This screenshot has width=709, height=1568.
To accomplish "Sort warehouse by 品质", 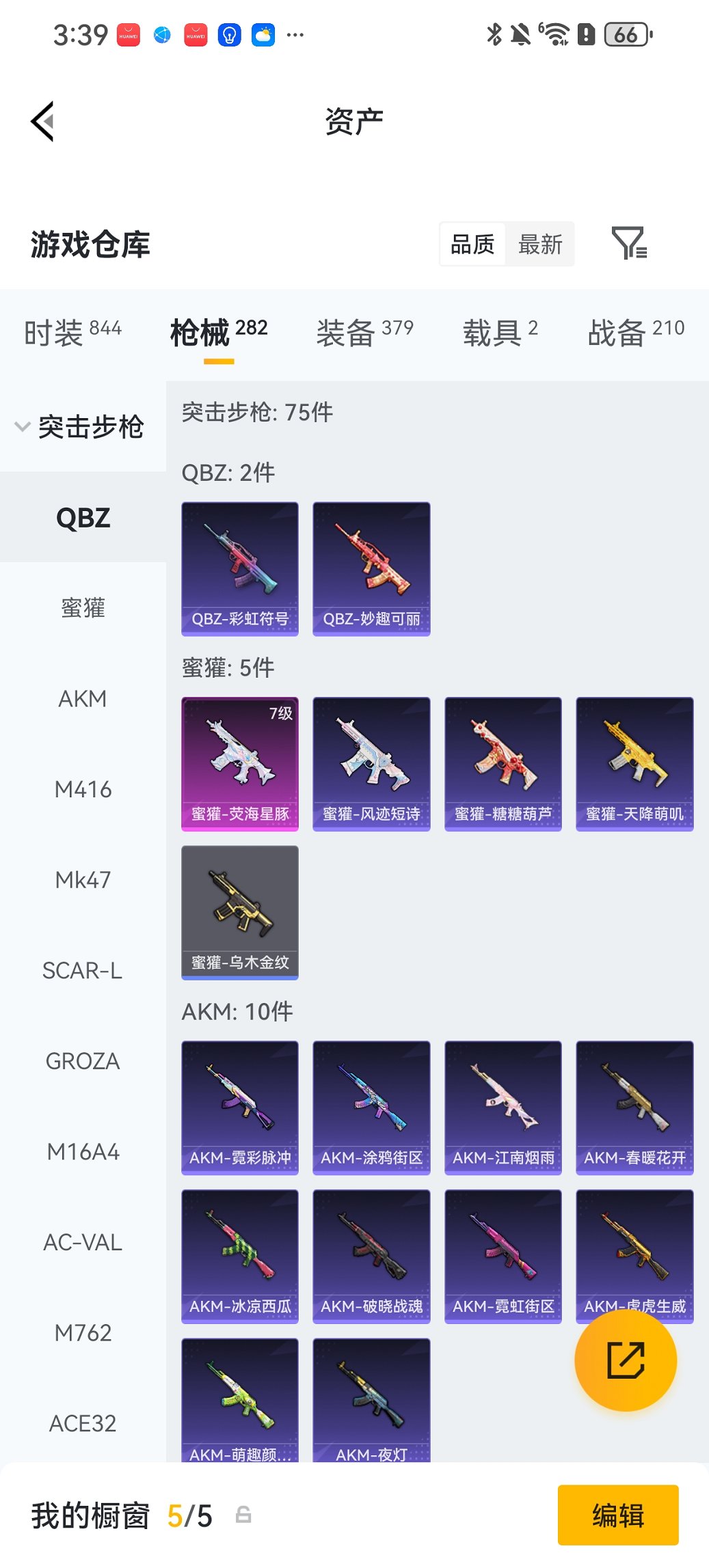I will pyautogui.click(x=472, y=244).
